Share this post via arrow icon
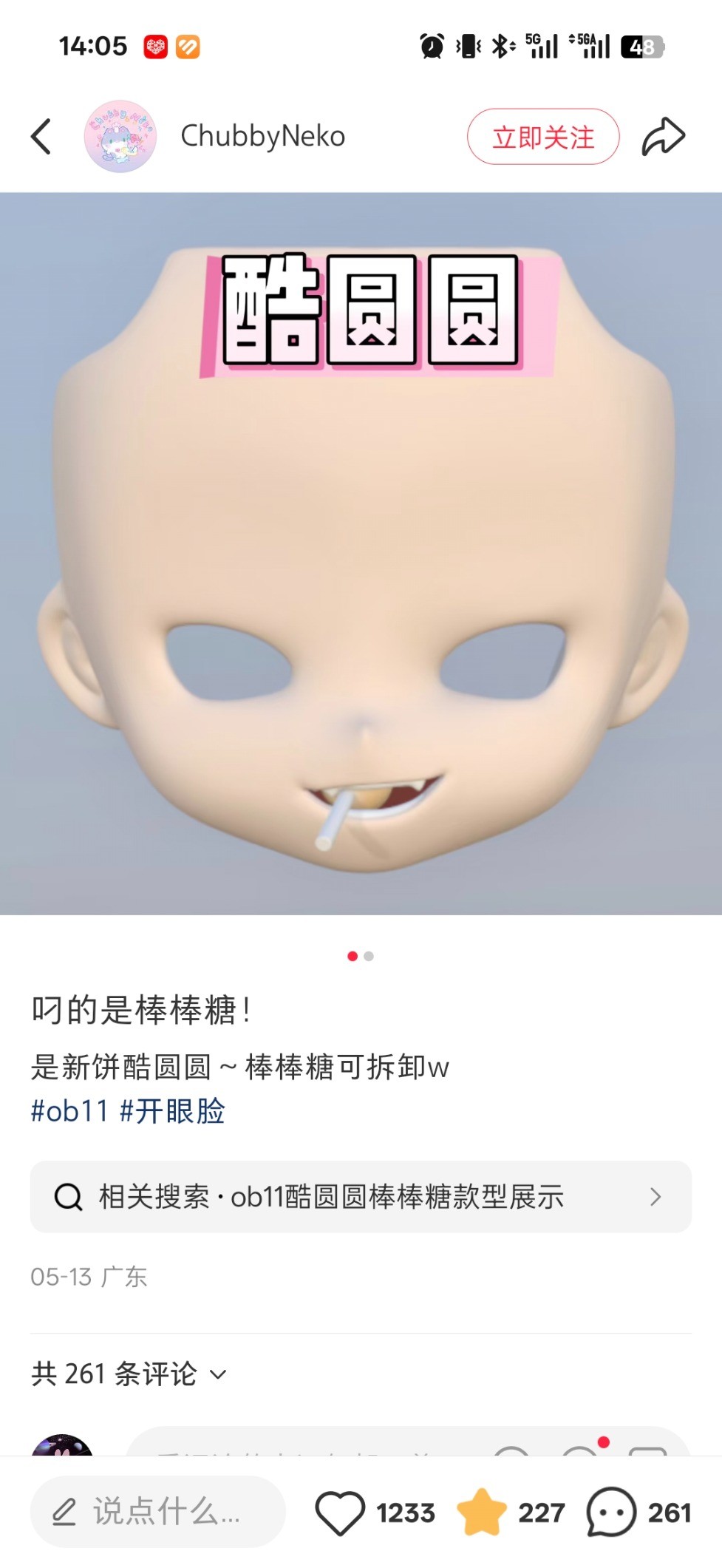The image size is (722, 1568). click(x=664, y=137)
